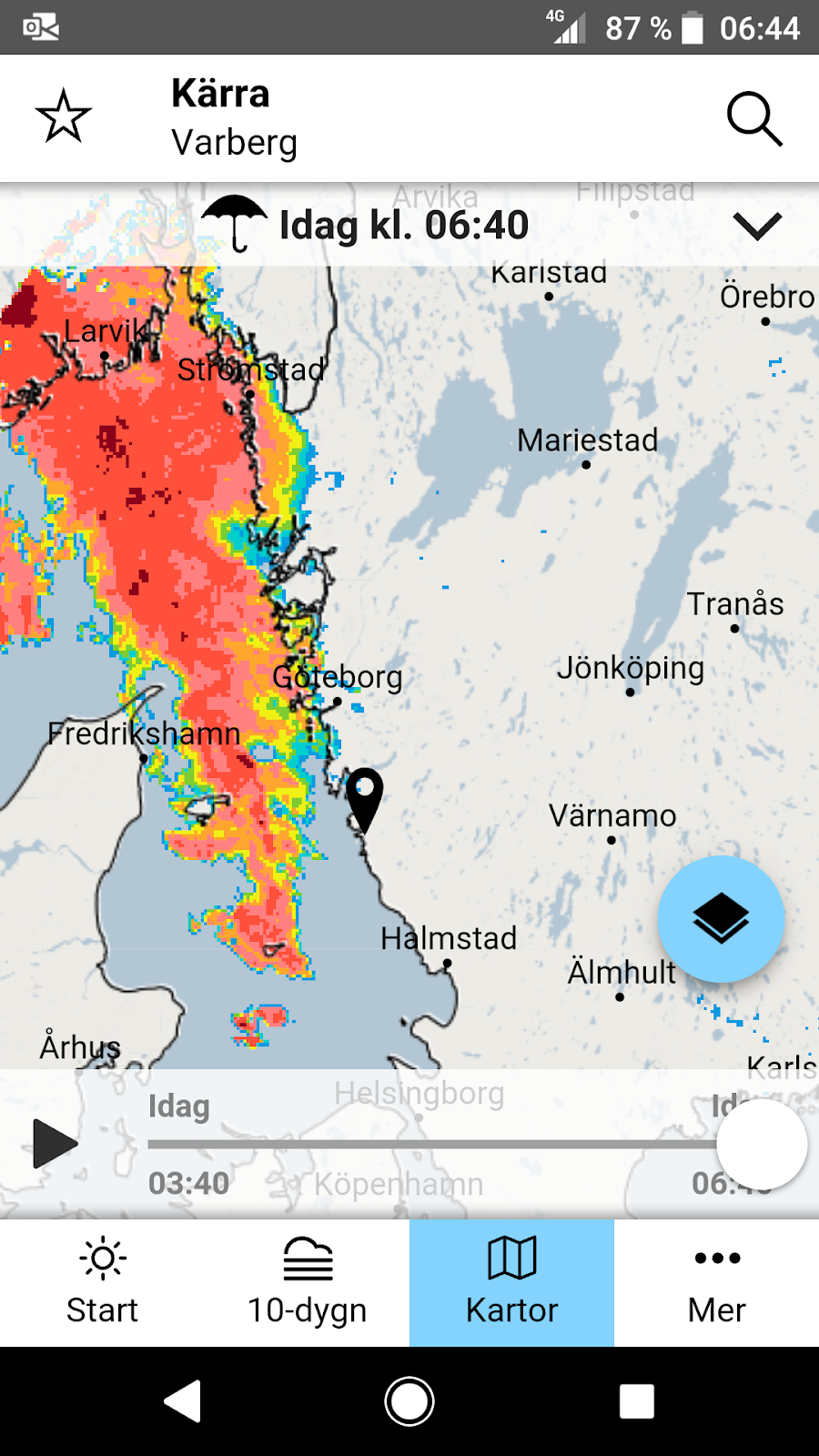
Task: Switch to the Start tab
Action: pos(102,1282)
